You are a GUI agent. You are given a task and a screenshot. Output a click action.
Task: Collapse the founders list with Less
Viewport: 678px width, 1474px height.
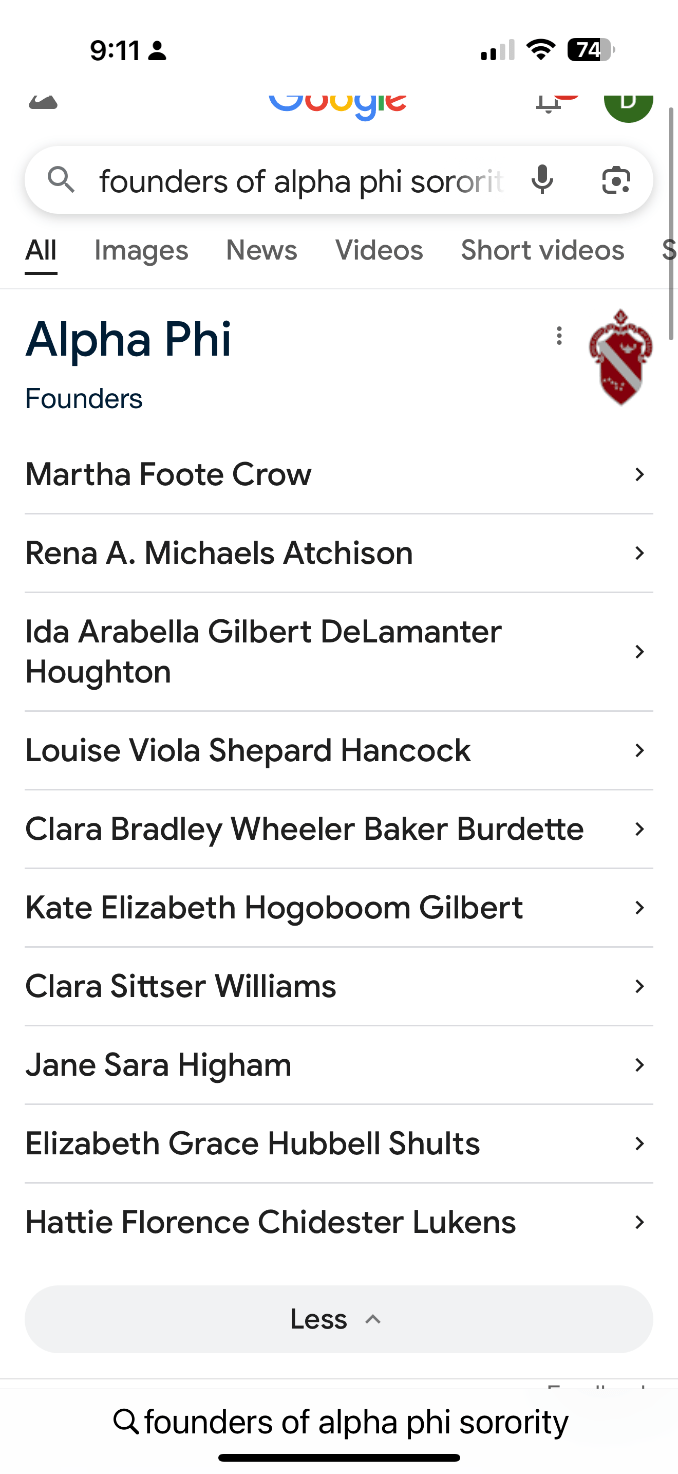pos(338,1319)
